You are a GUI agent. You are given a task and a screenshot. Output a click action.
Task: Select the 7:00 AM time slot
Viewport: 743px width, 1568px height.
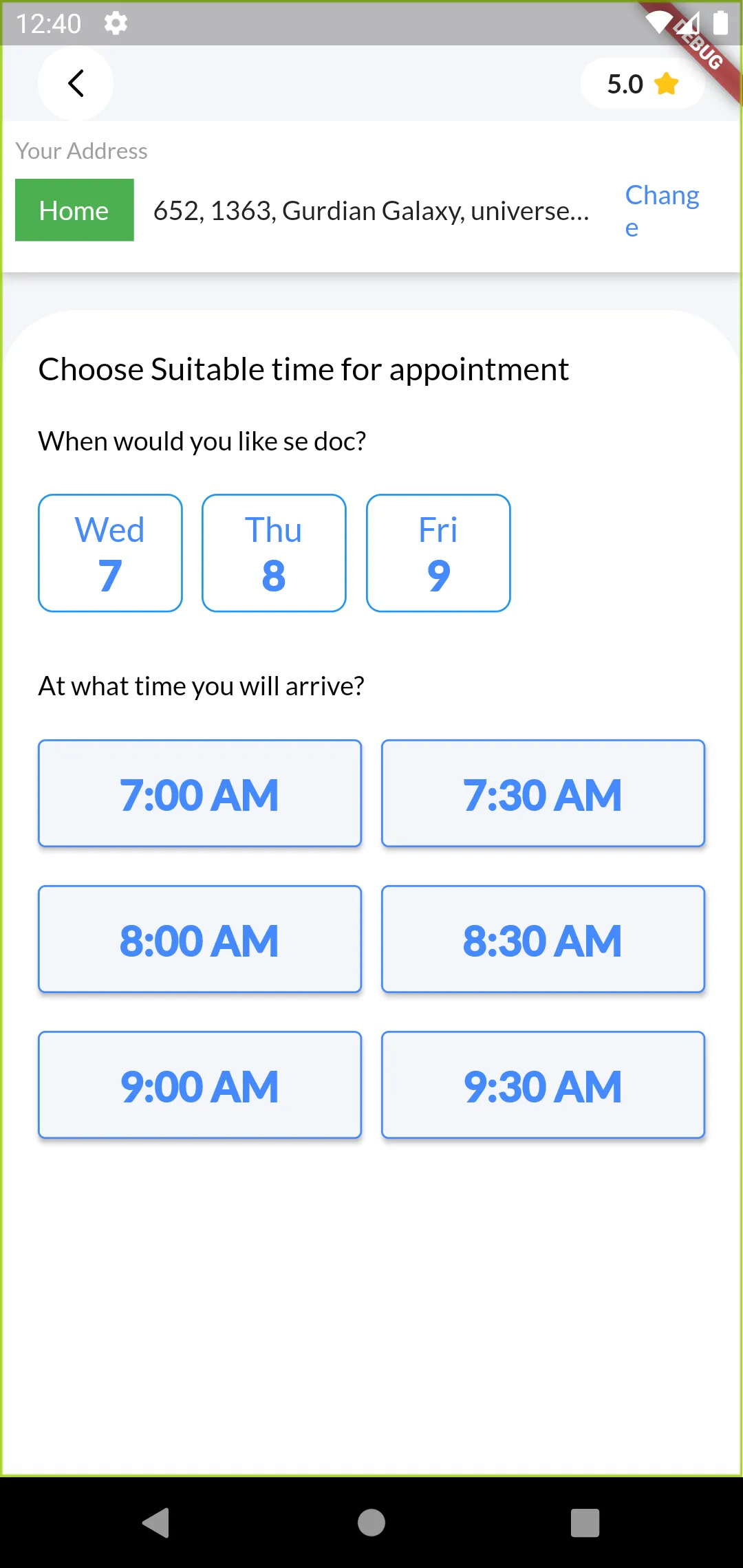coord(200,794)
